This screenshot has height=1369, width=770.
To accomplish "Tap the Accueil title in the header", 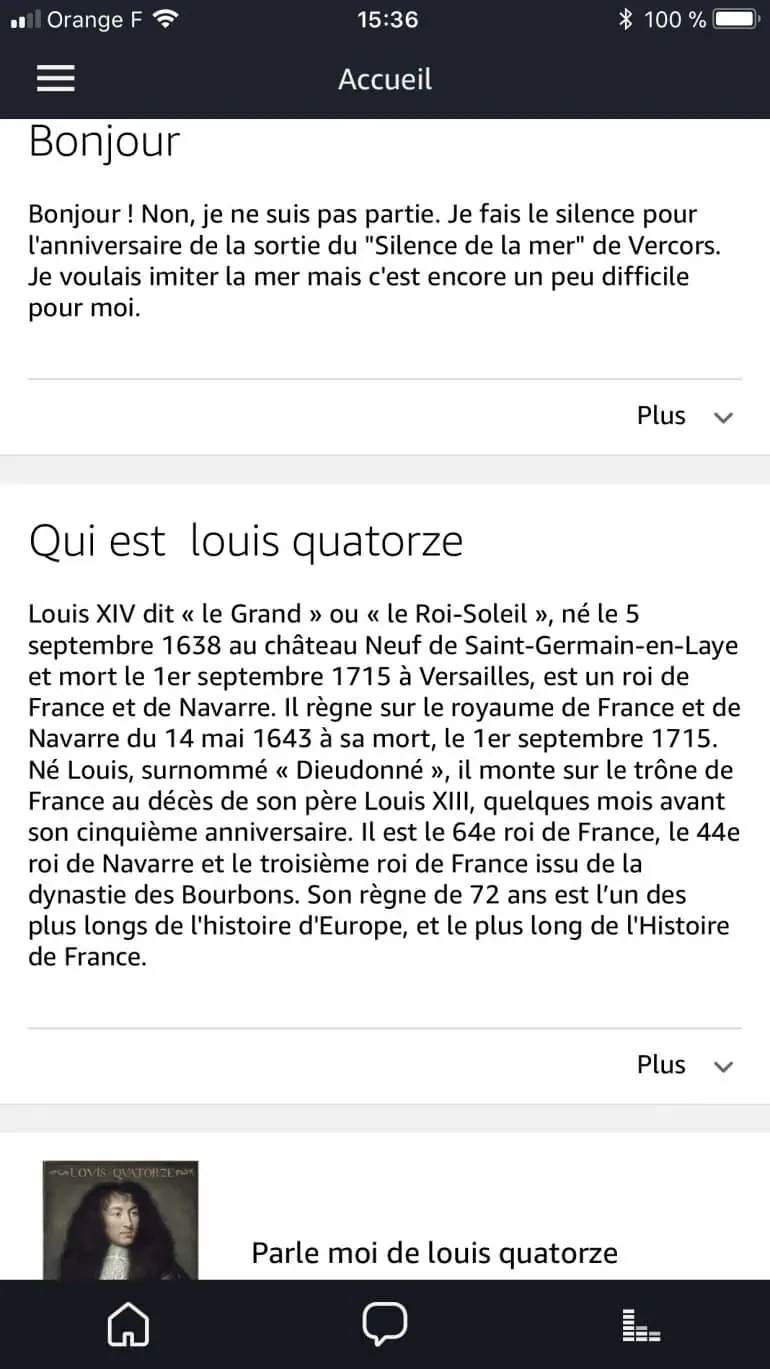I will click(385, 78).
